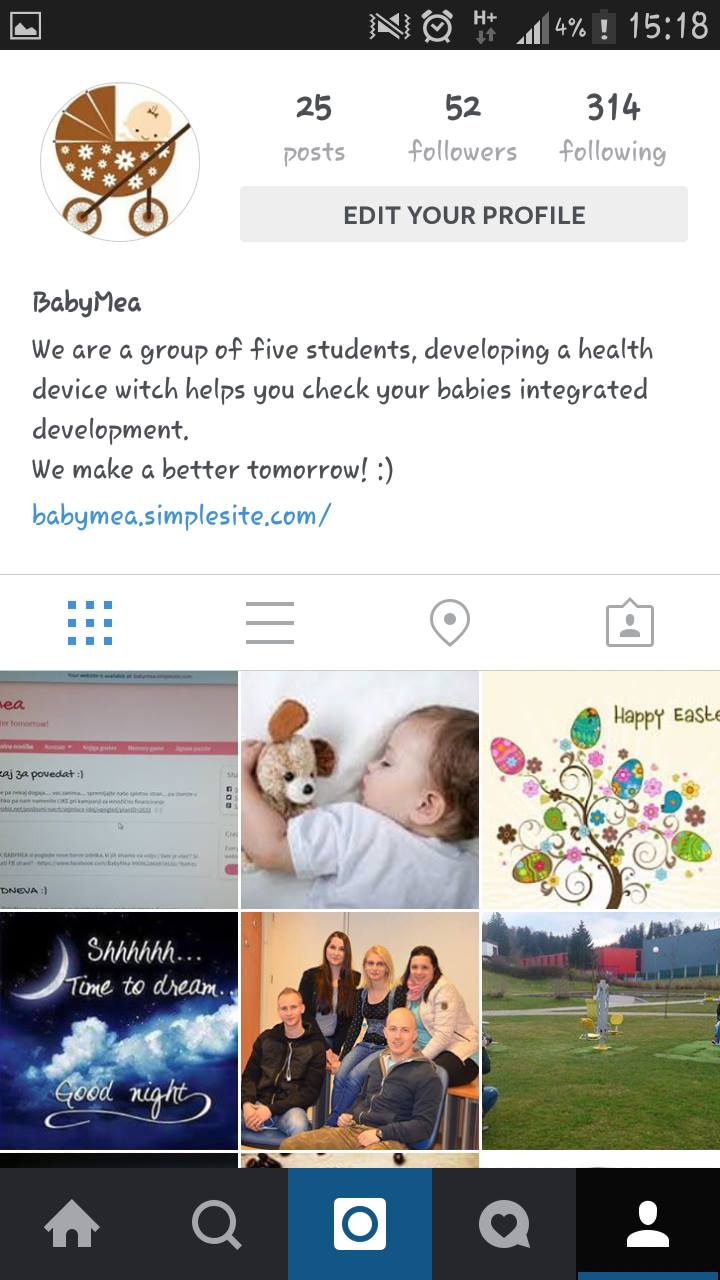View the 314 following list
Image resolution: width=720 pixels, height=1280 pixels.
[x=612, y=128]
